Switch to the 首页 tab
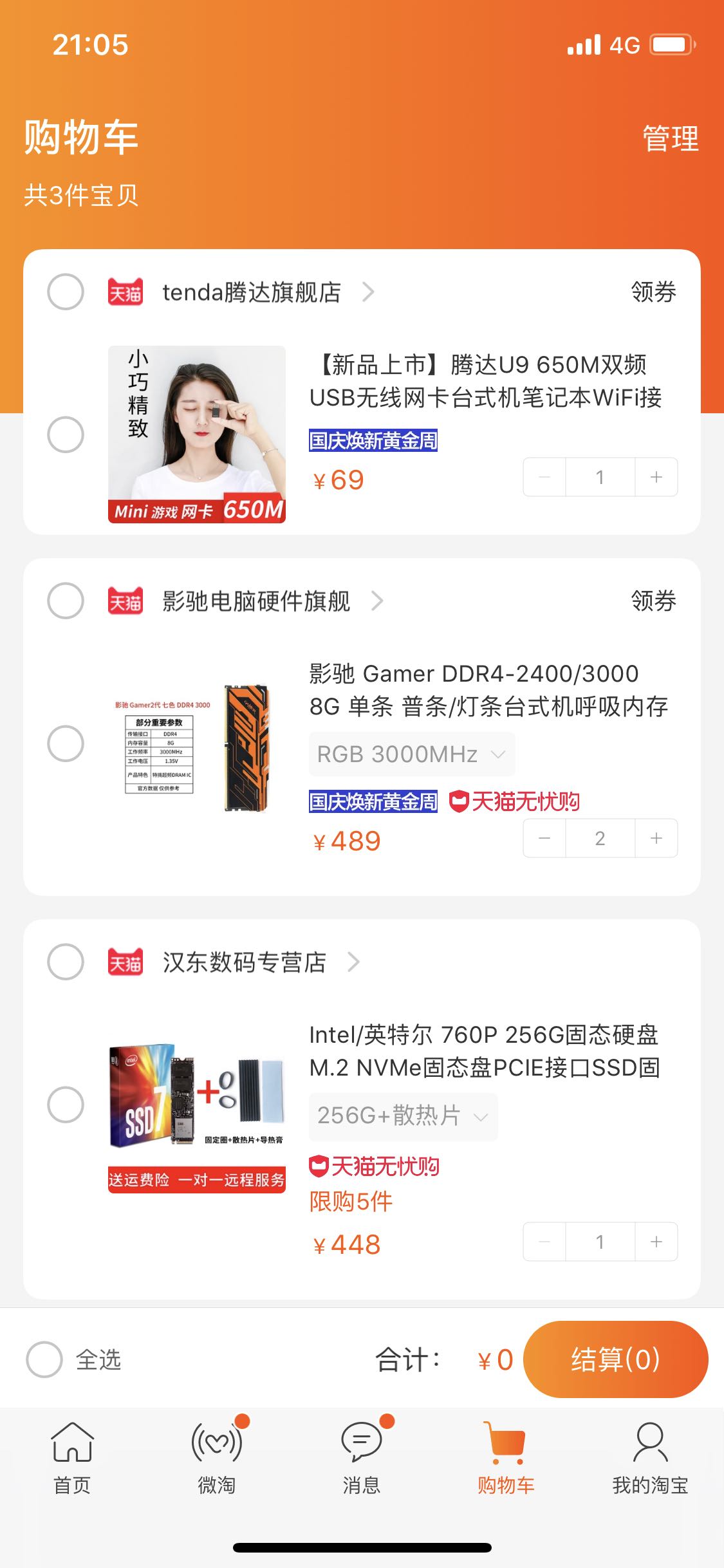This screenshot has height=1568, width=724. click(72, 1459)
